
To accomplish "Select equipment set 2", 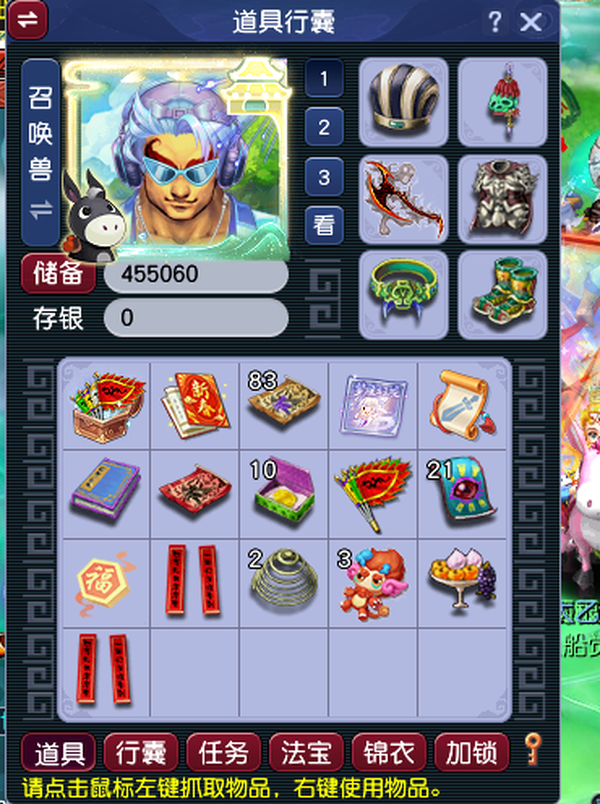I will 324,127.
